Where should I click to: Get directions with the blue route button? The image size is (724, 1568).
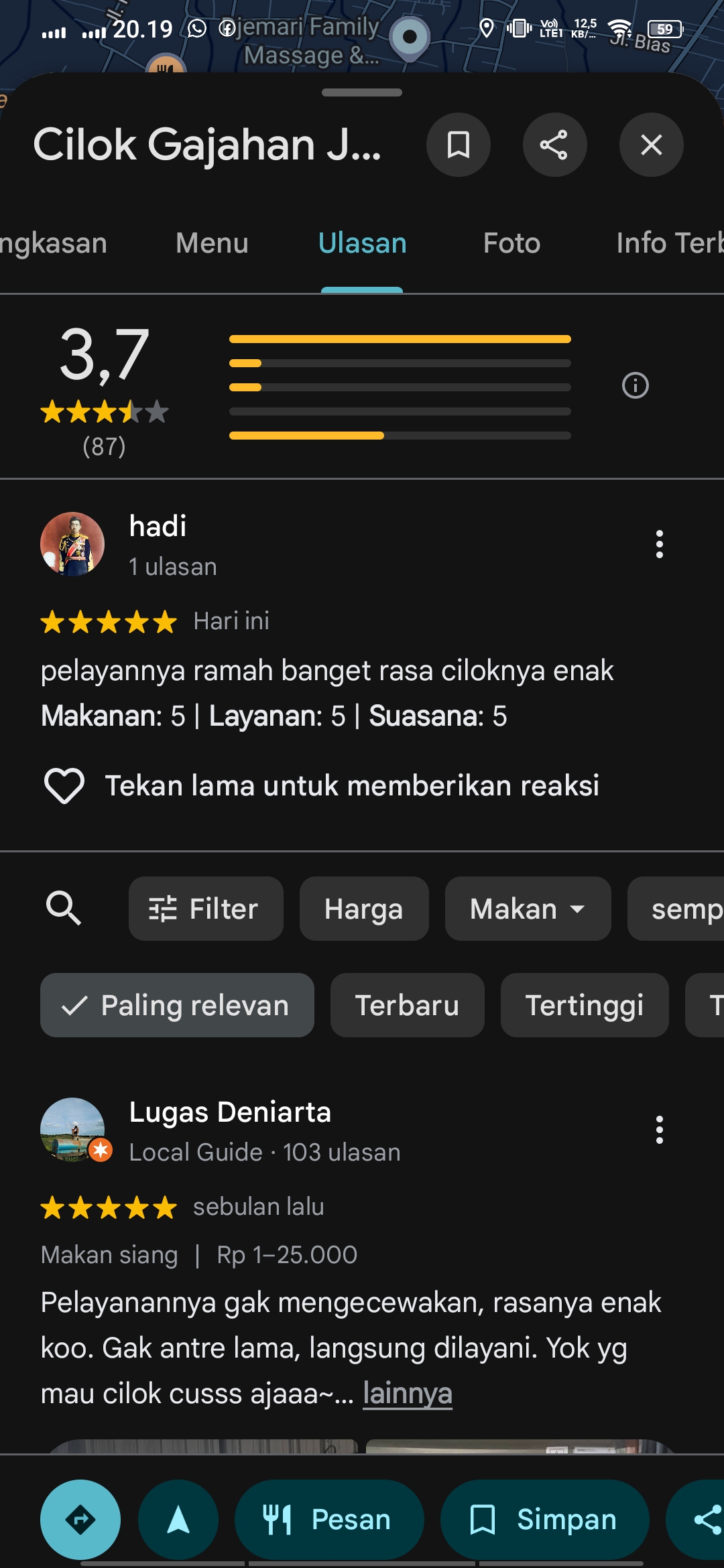tap(80, 1520)
